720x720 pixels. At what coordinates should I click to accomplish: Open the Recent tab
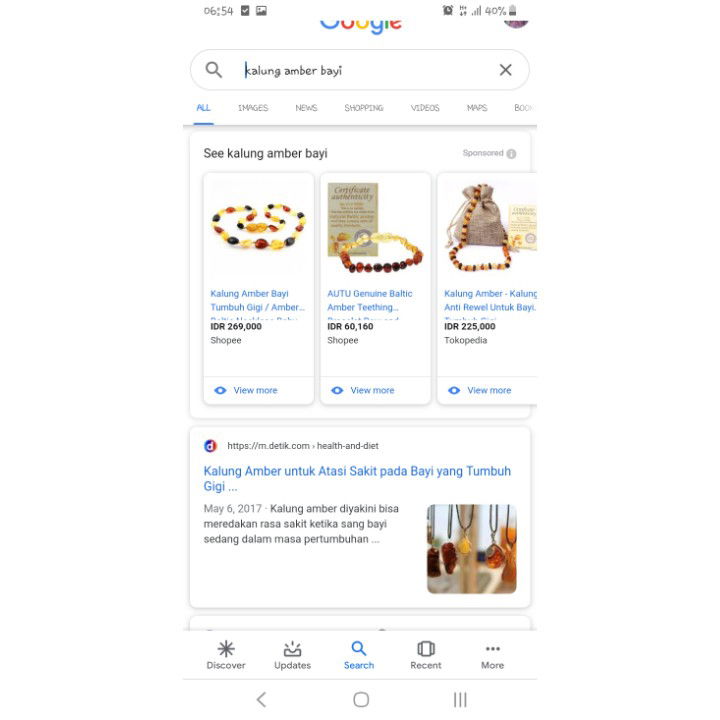(x=426, y=655)
